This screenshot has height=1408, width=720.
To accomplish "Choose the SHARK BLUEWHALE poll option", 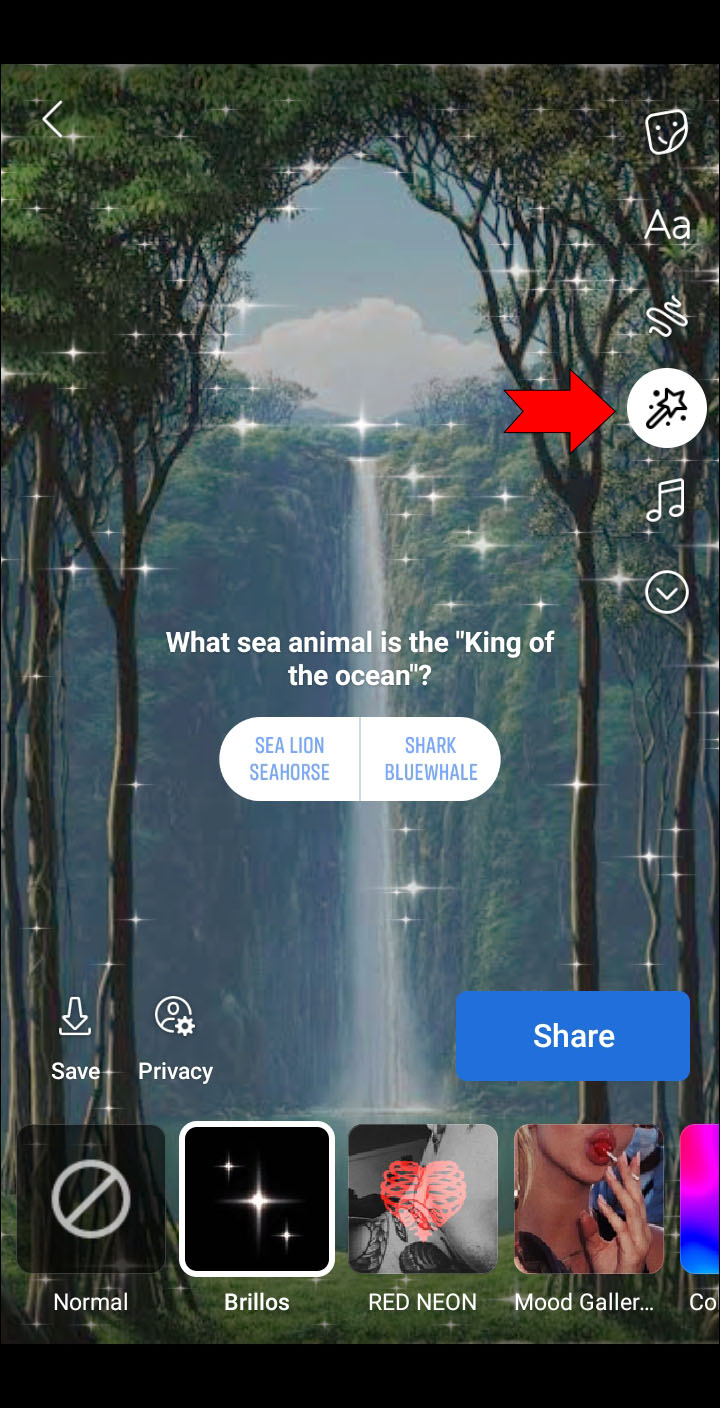I will (x=431, y=759).
